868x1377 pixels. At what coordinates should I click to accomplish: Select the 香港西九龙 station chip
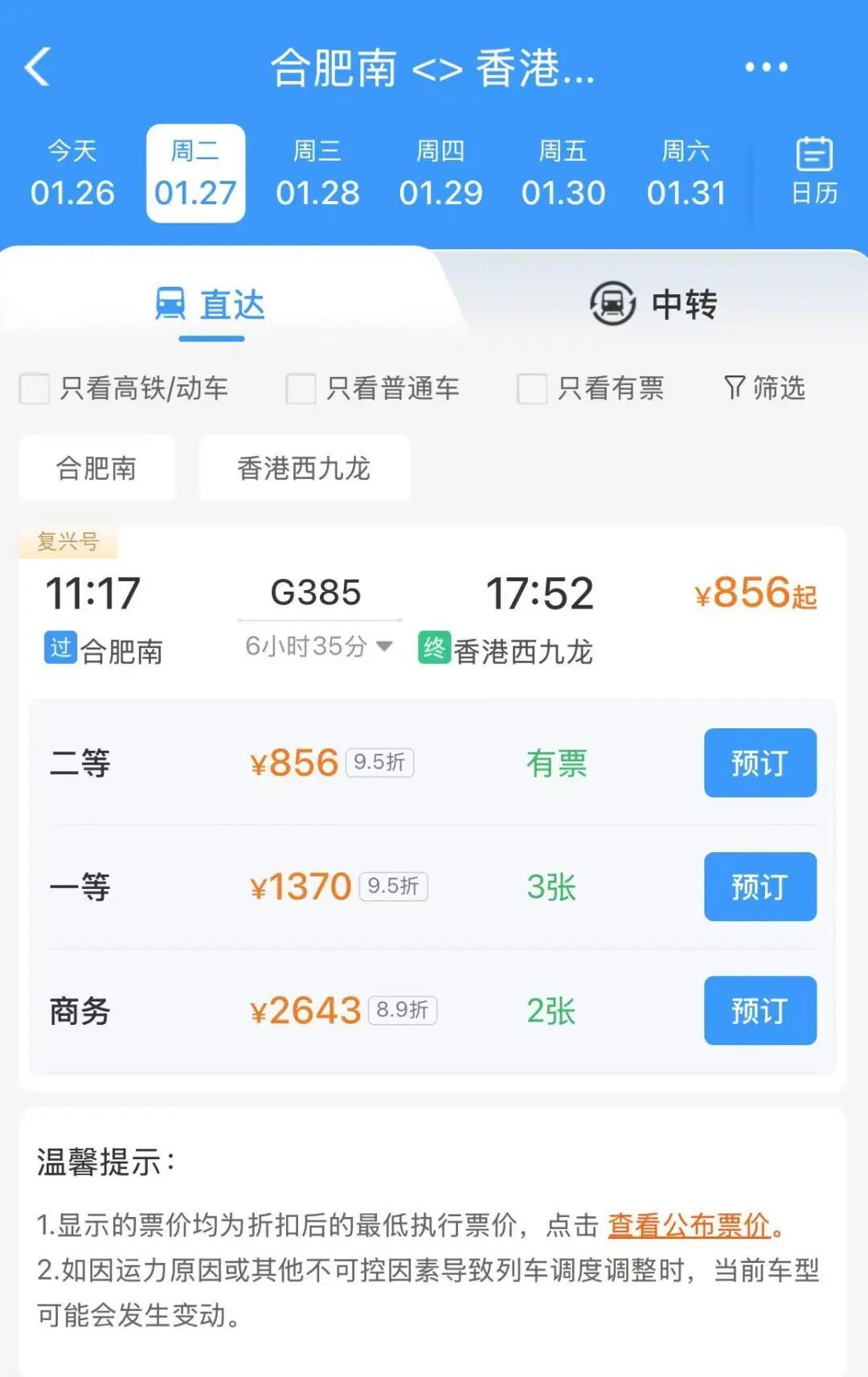click(x=303, y=467)
